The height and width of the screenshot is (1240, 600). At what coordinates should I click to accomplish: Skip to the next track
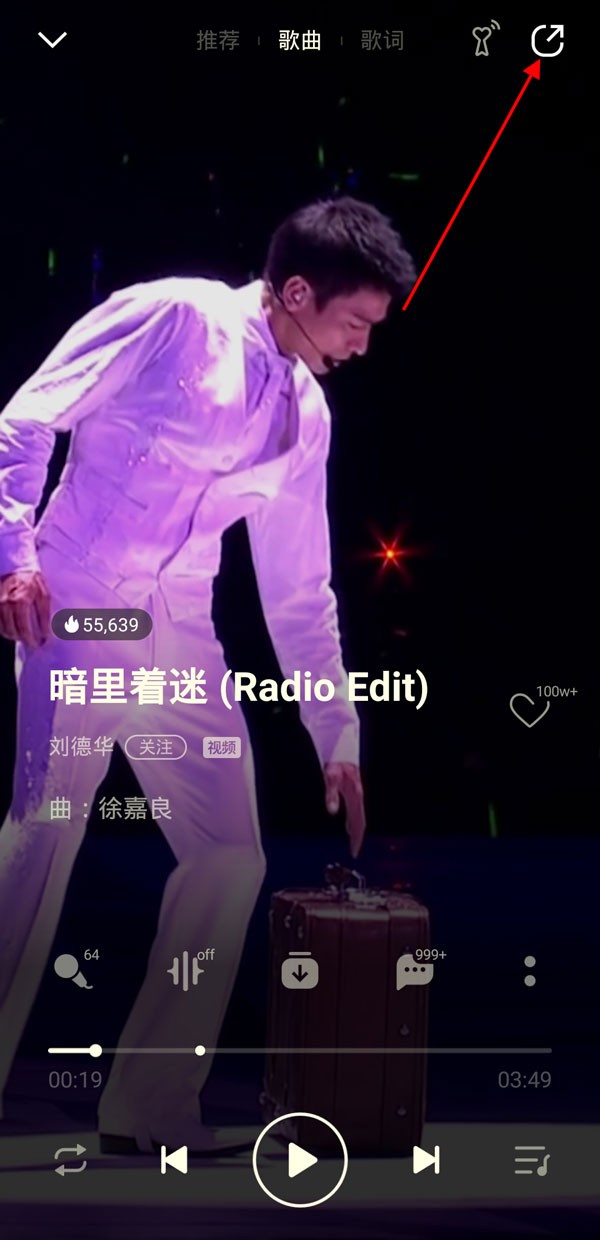click(x=426, y=1160)
